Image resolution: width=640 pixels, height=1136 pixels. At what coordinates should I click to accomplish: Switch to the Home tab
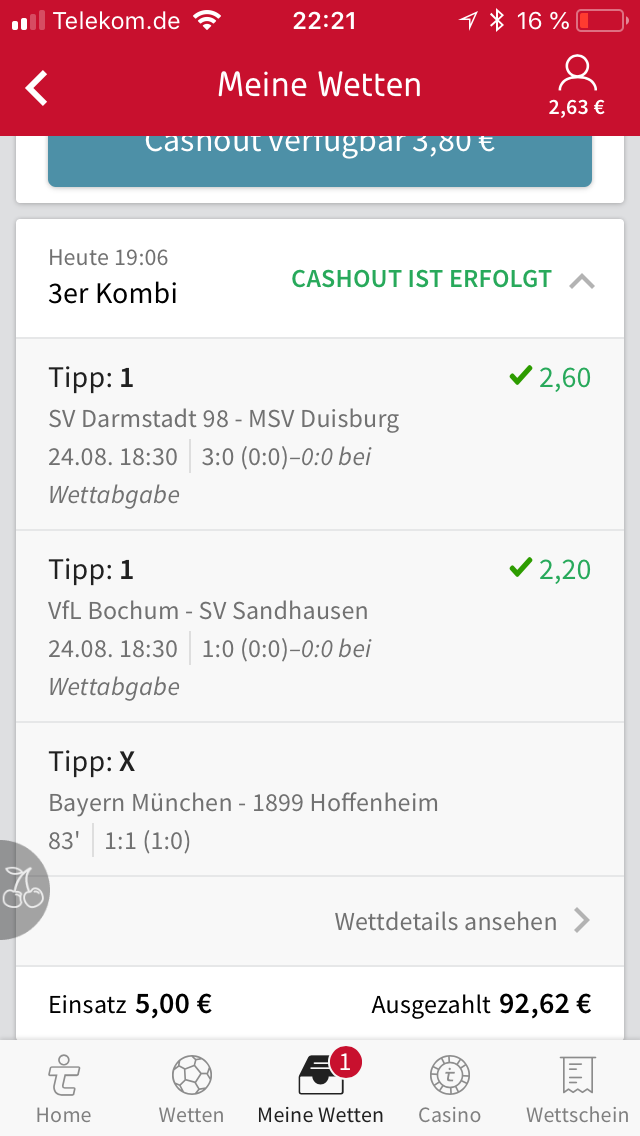63,1090
